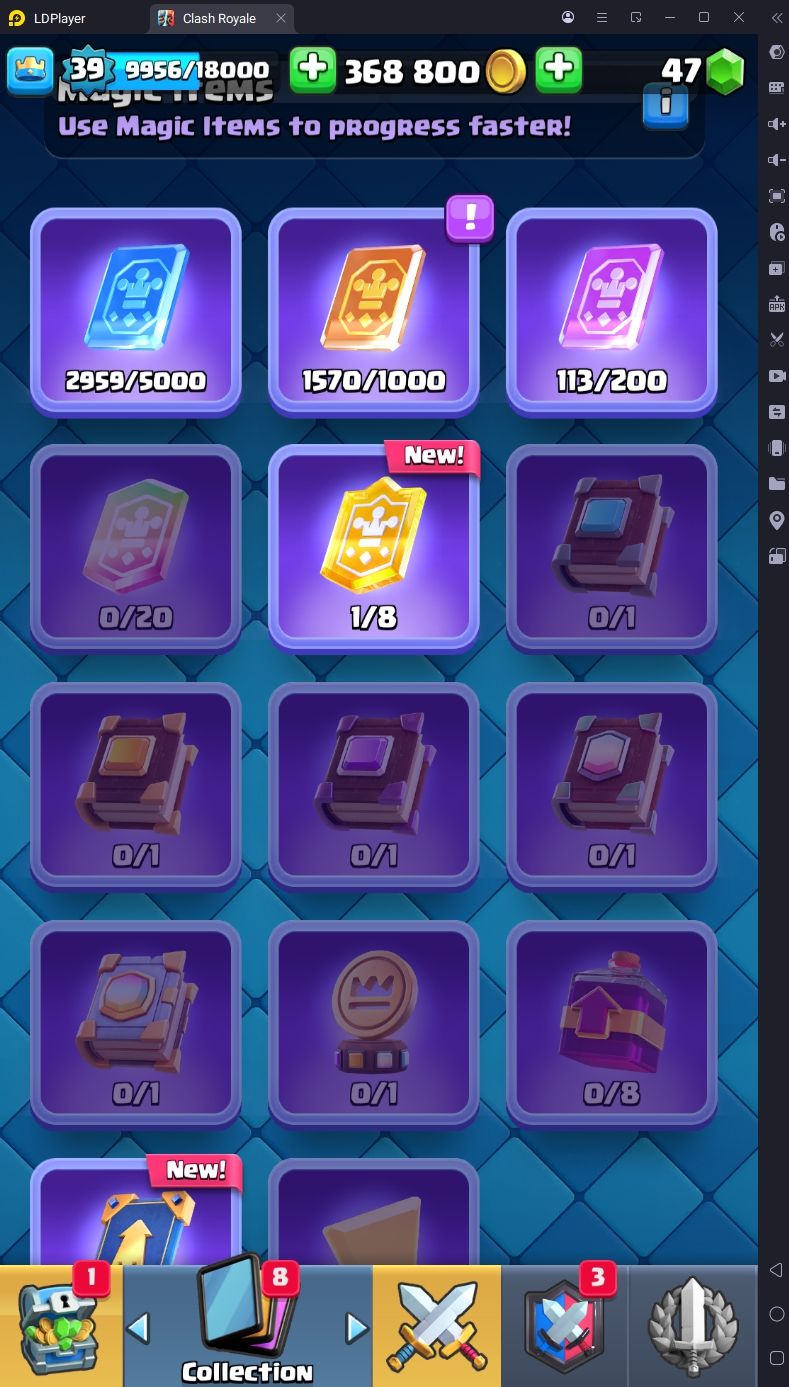Close the Clash Royale emulator tab

click(281, 18)
